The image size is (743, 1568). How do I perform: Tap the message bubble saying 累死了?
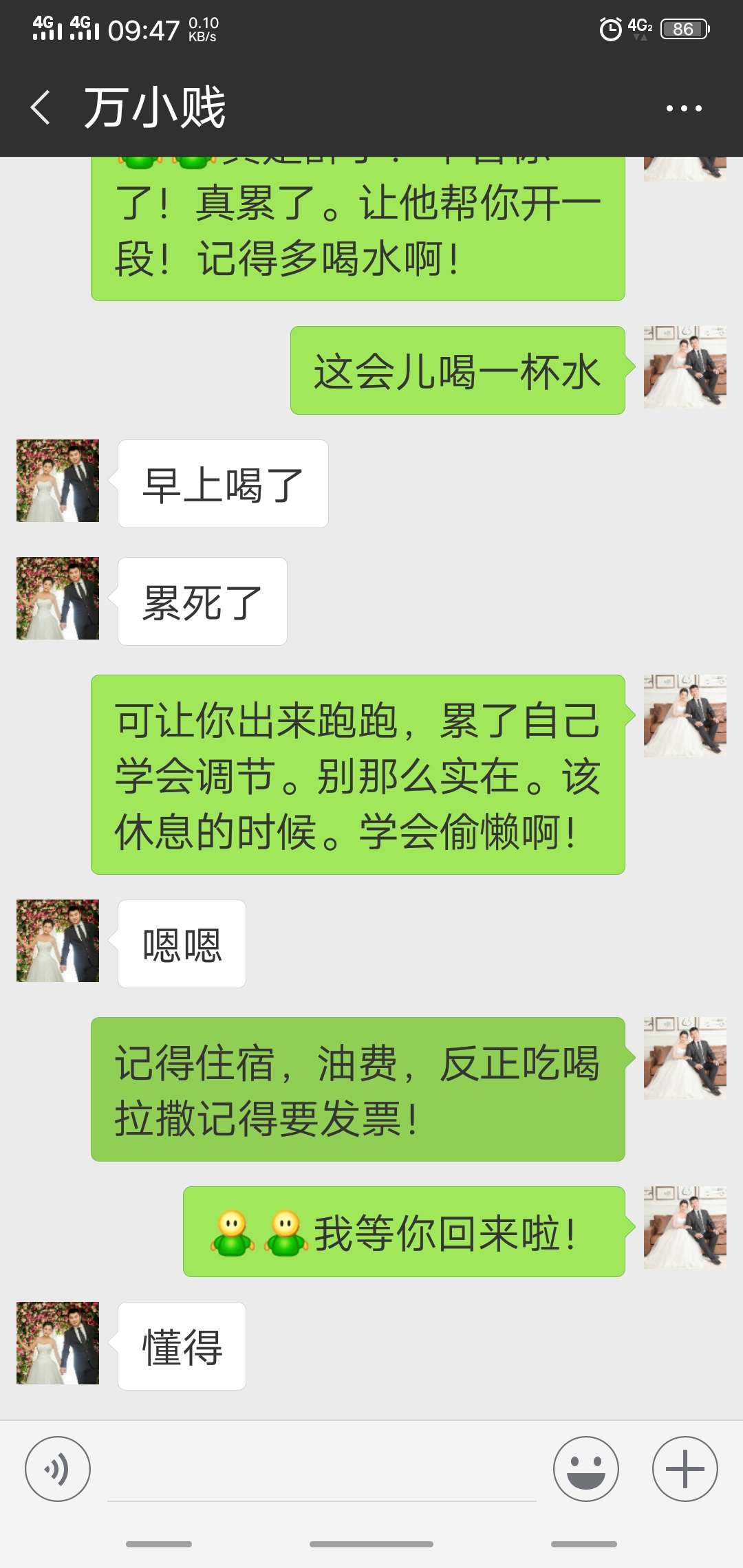(202, 600)
